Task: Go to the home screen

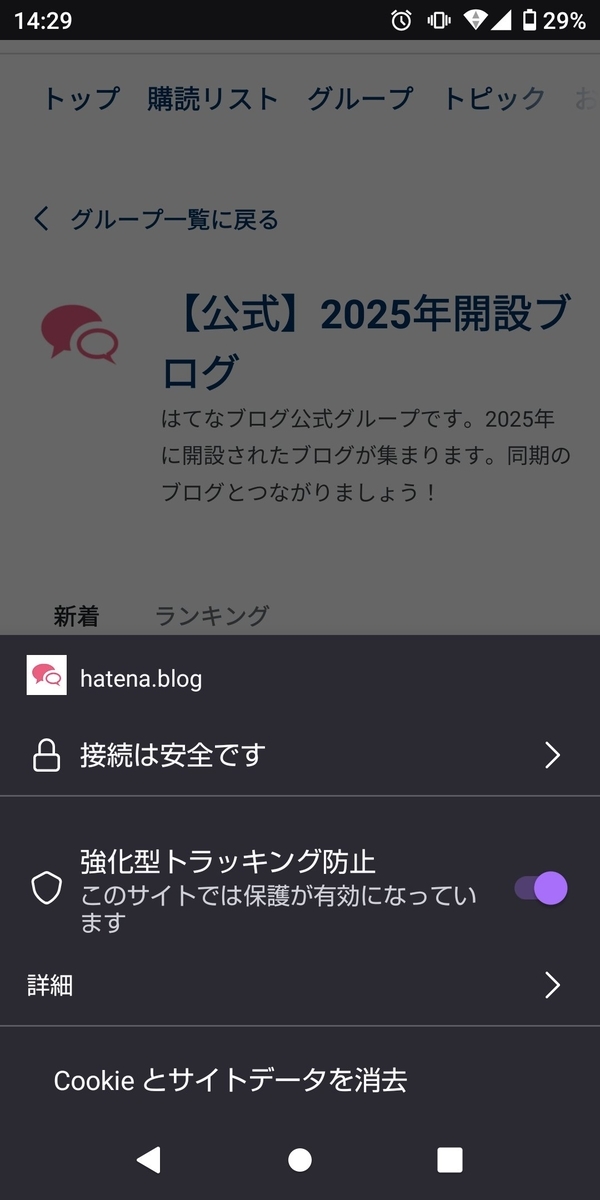Action: click(x=300, y=1159)
